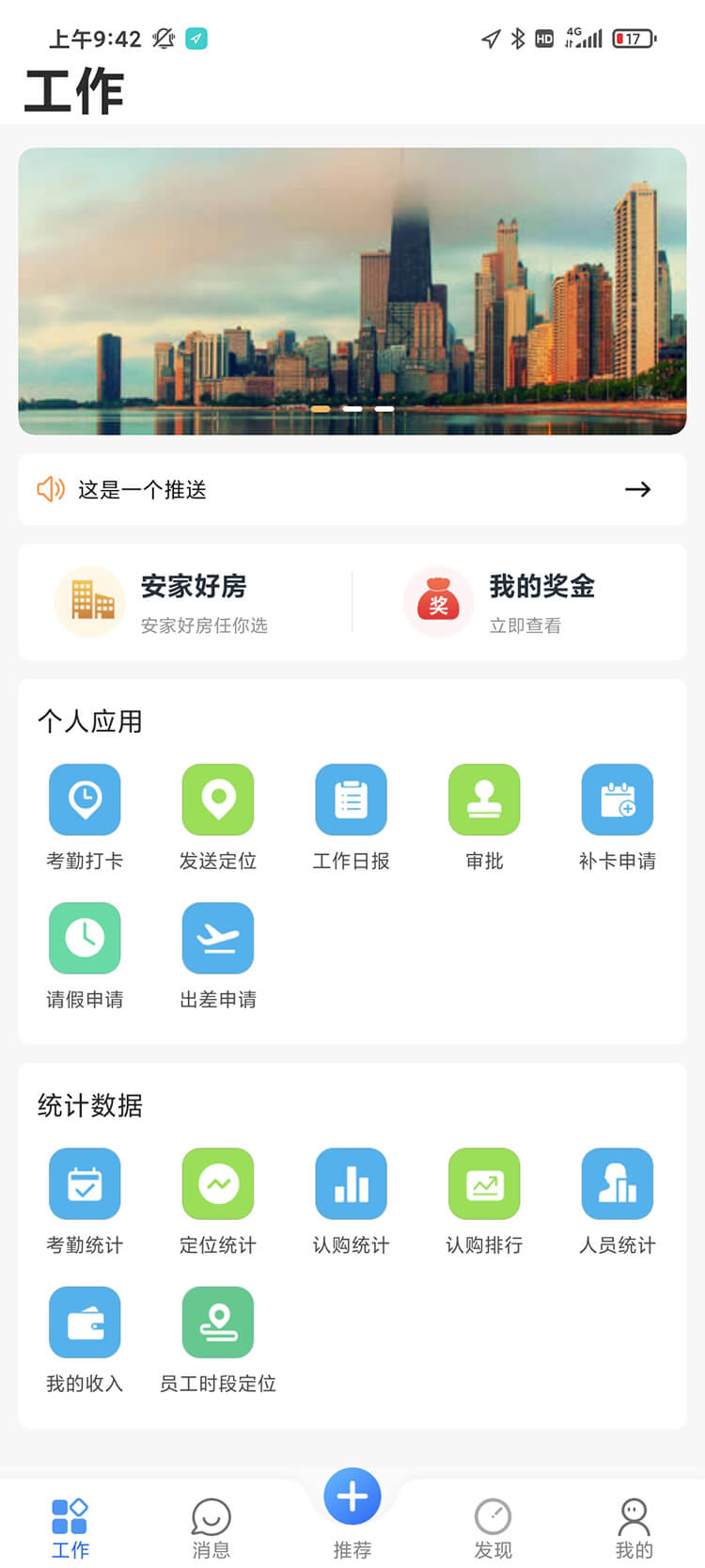
Task: Tap the blue plus 推荐 button
Action: pos(352,1497)
